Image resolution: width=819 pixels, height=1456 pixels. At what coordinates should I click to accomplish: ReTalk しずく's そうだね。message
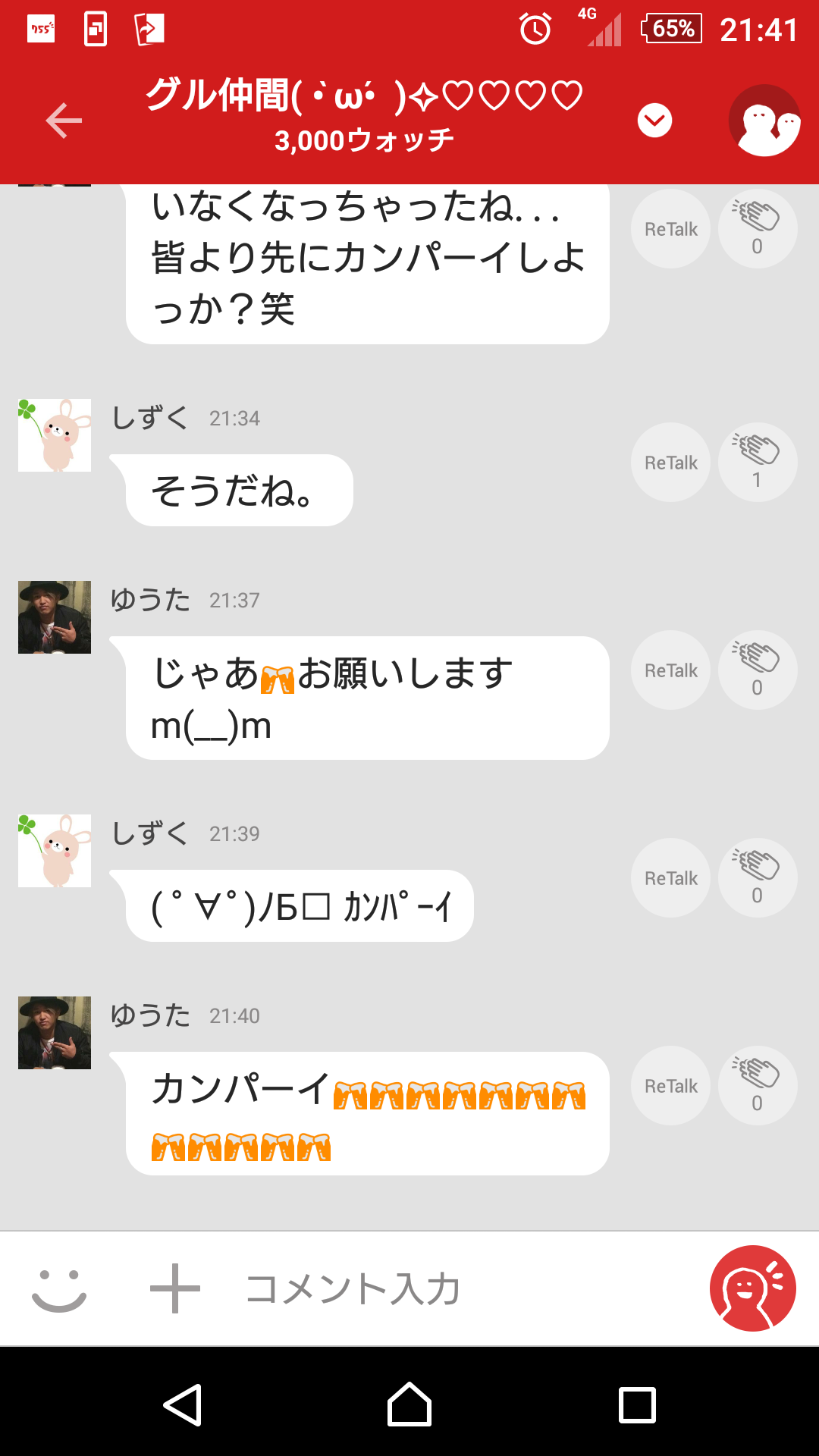[x=670, y=462]
